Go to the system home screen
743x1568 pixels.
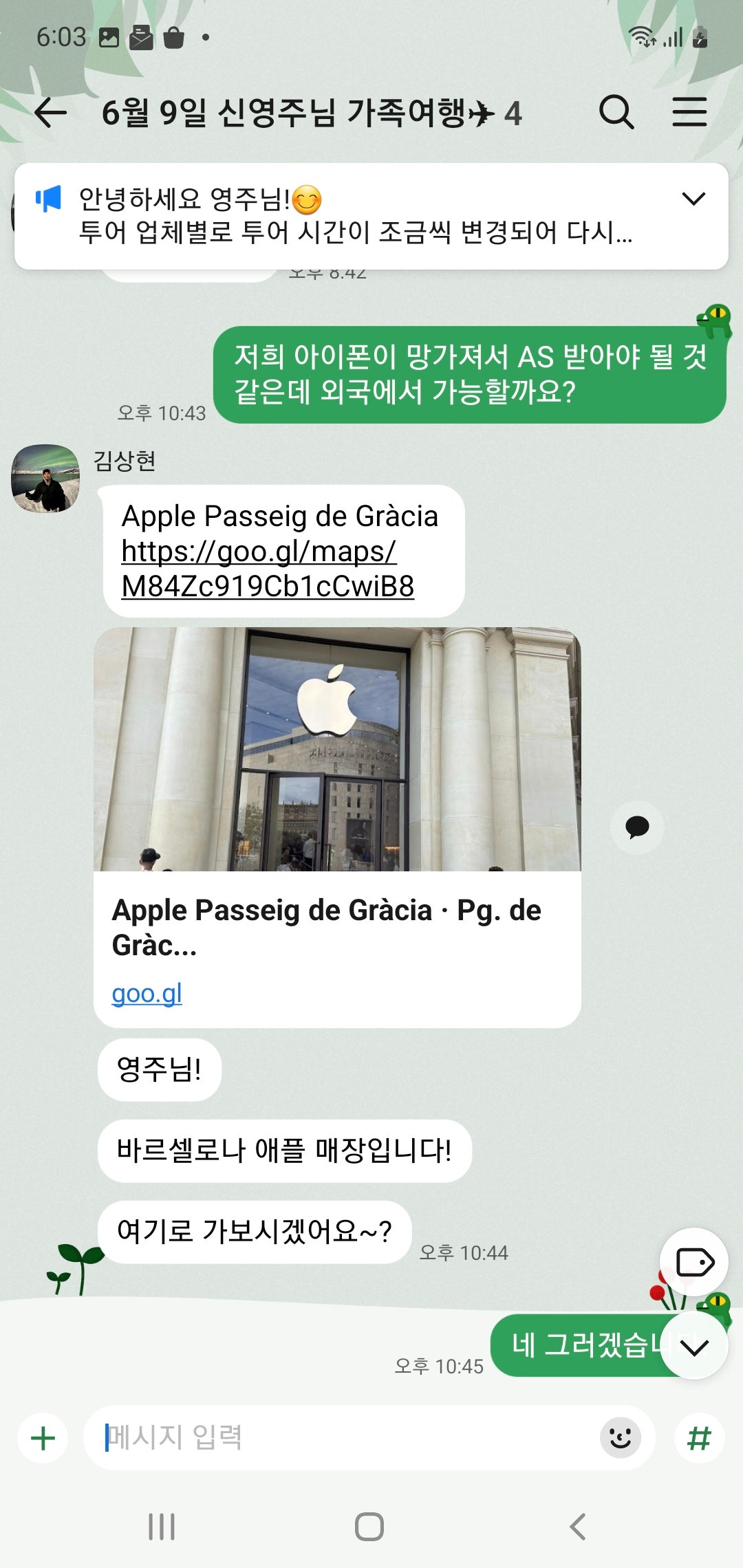[x=369, y=1527]
